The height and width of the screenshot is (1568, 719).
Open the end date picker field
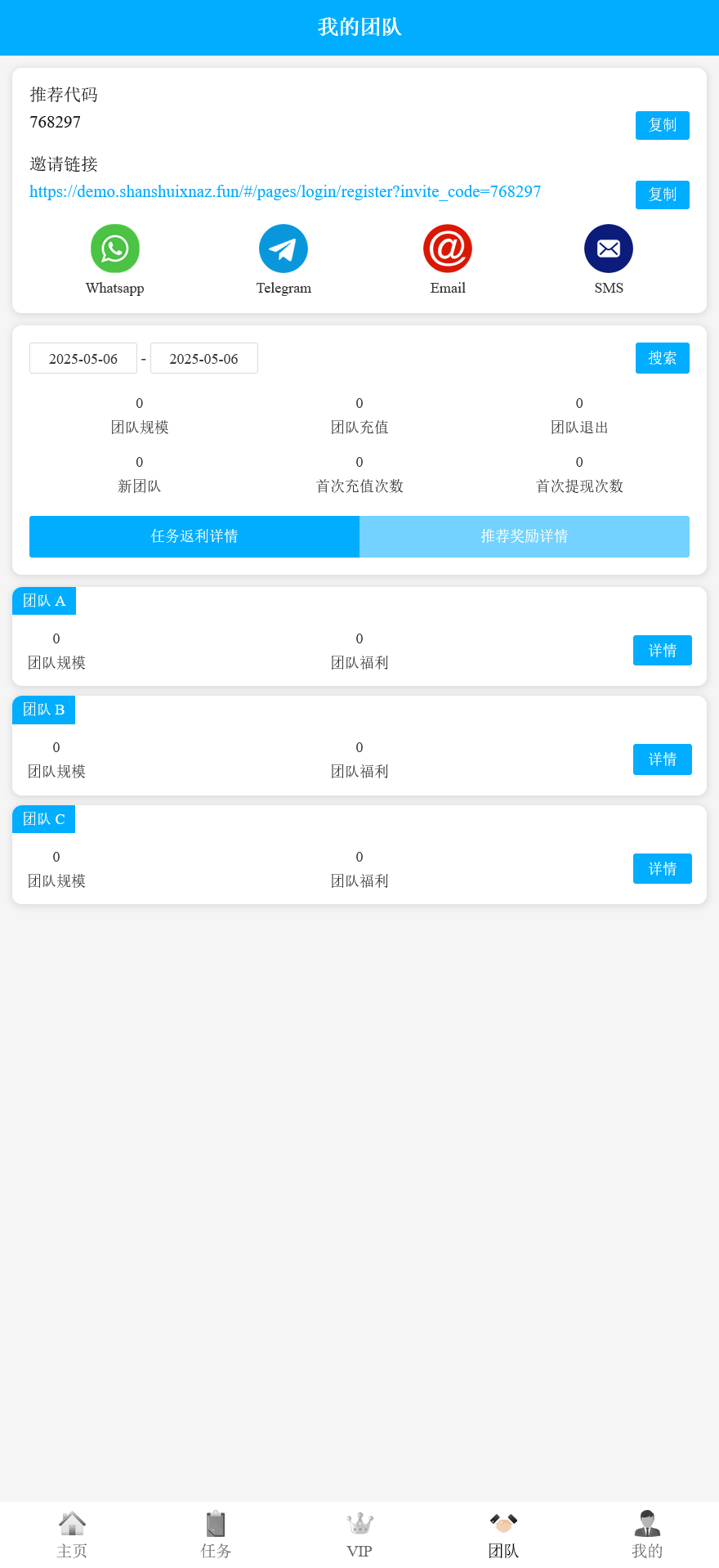[203, 357]
